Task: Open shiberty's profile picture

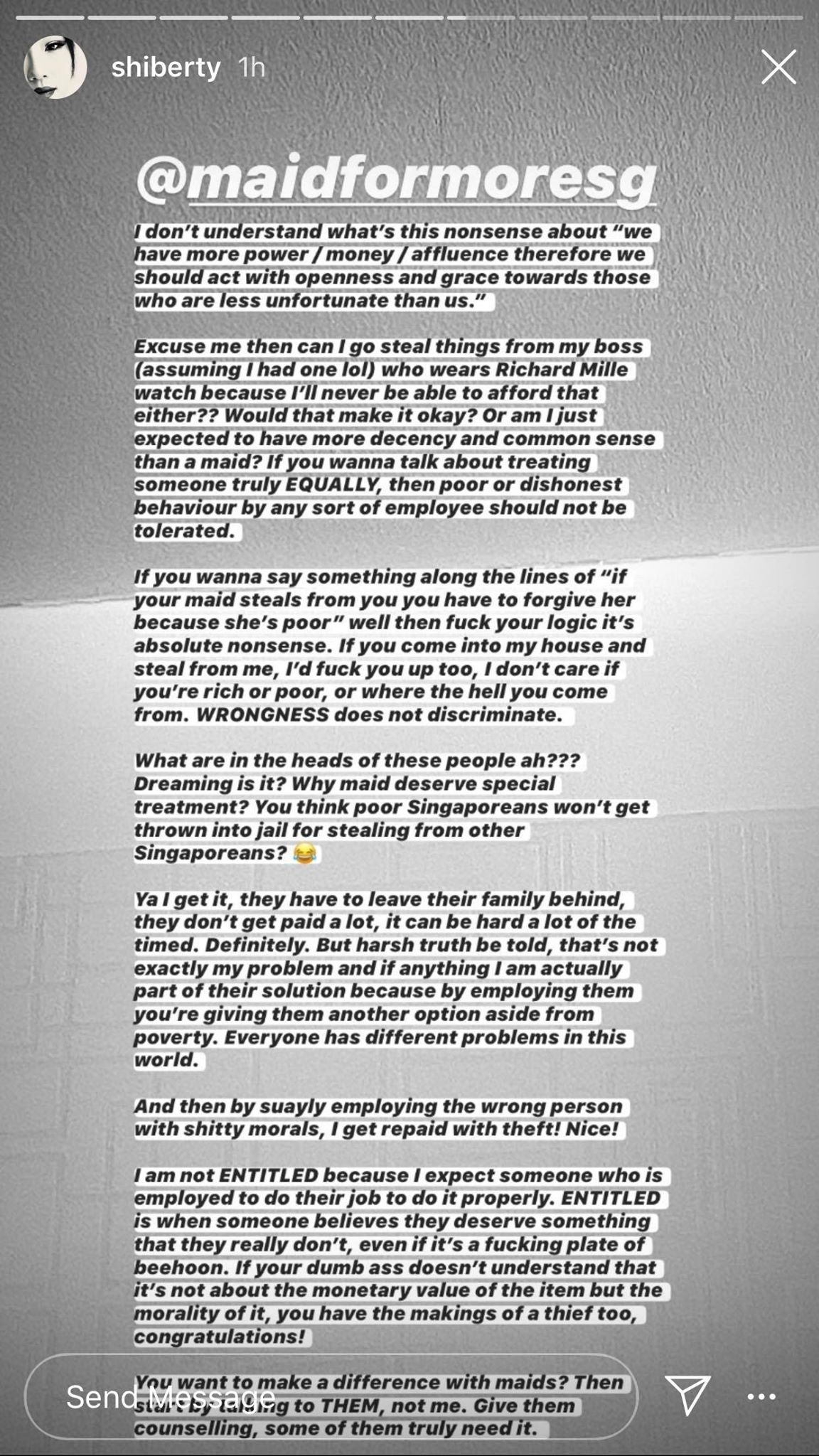Action: [55, 68]
